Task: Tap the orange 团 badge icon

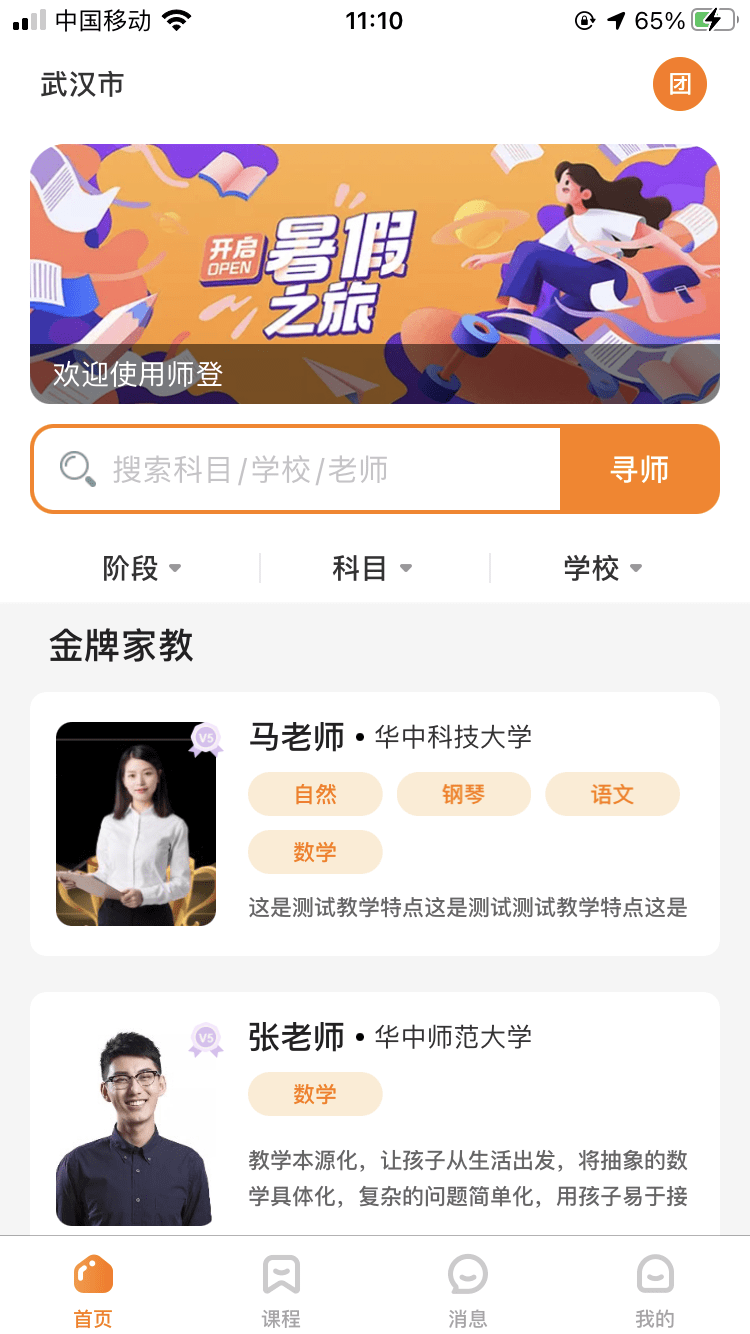Action: 679,84
